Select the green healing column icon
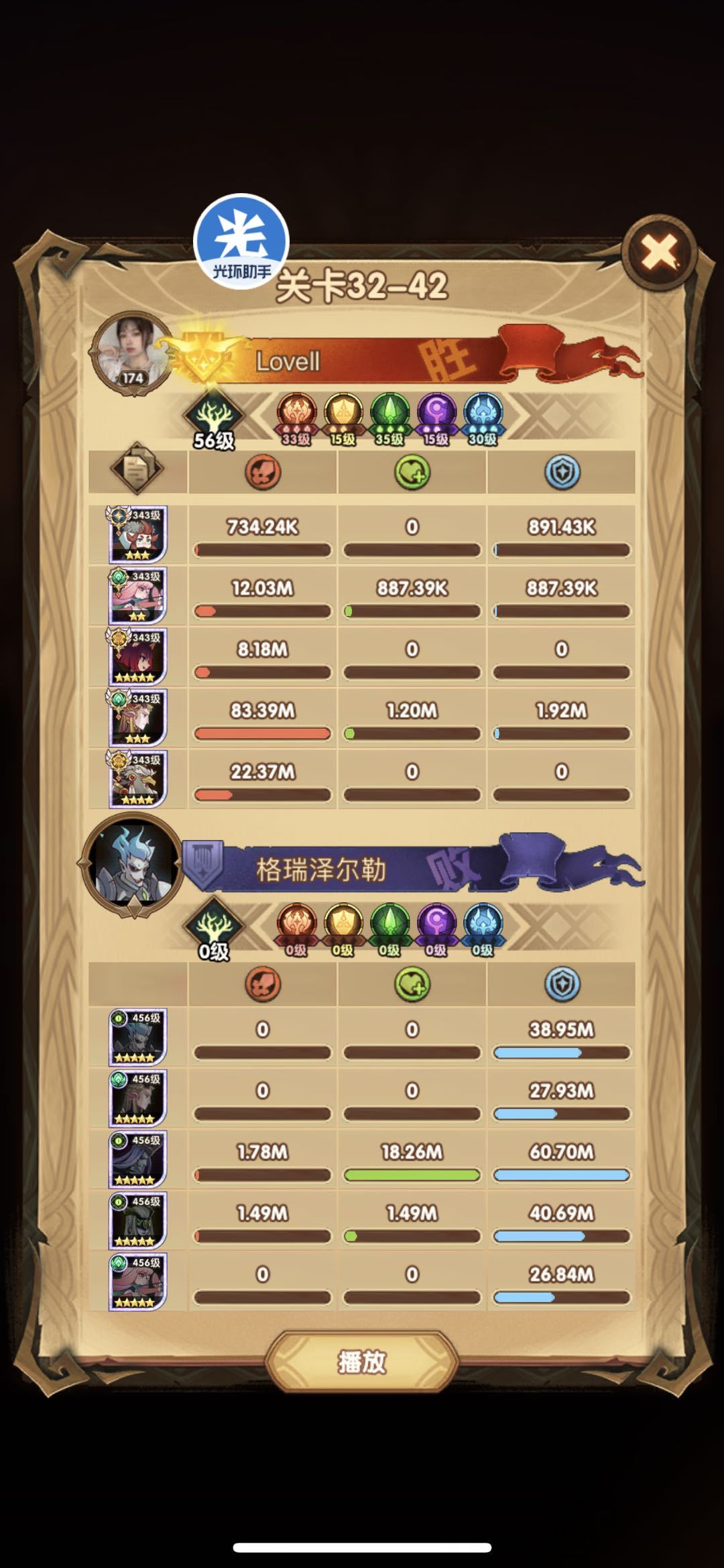The width and height of the screenshot is (724, 1568). tap(411, 471)
